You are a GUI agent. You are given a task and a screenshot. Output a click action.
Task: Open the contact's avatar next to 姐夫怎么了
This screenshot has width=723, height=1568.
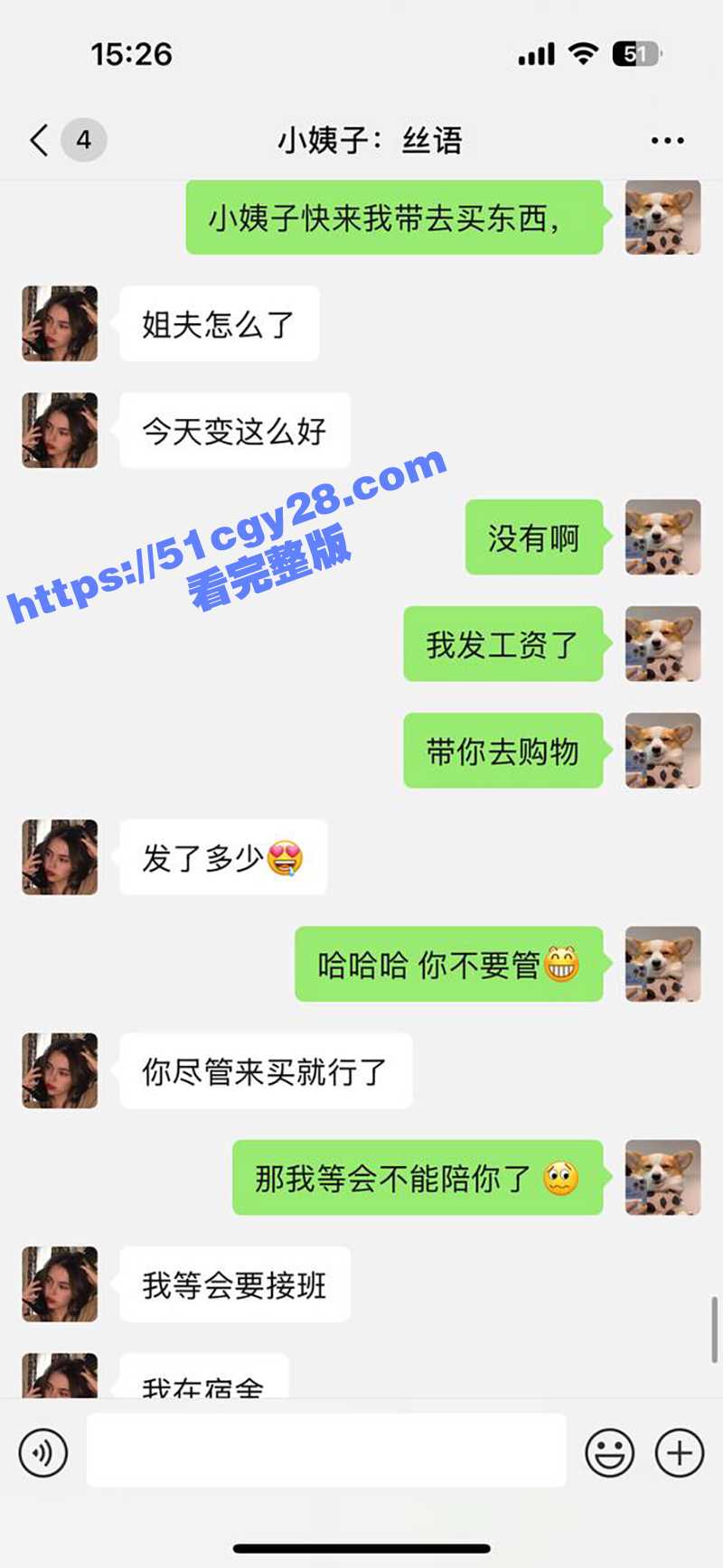60,323
